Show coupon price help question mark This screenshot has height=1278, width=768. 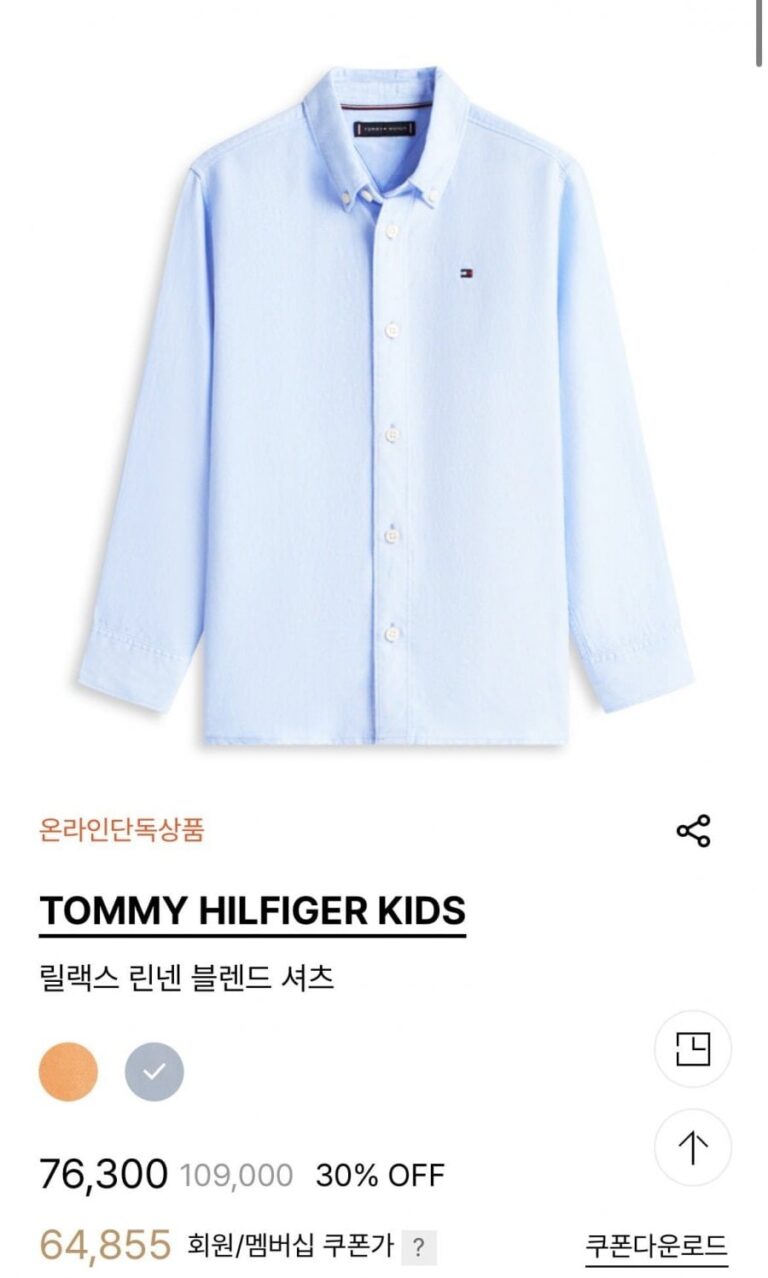pyautogui.click(x=421, y=1247)
